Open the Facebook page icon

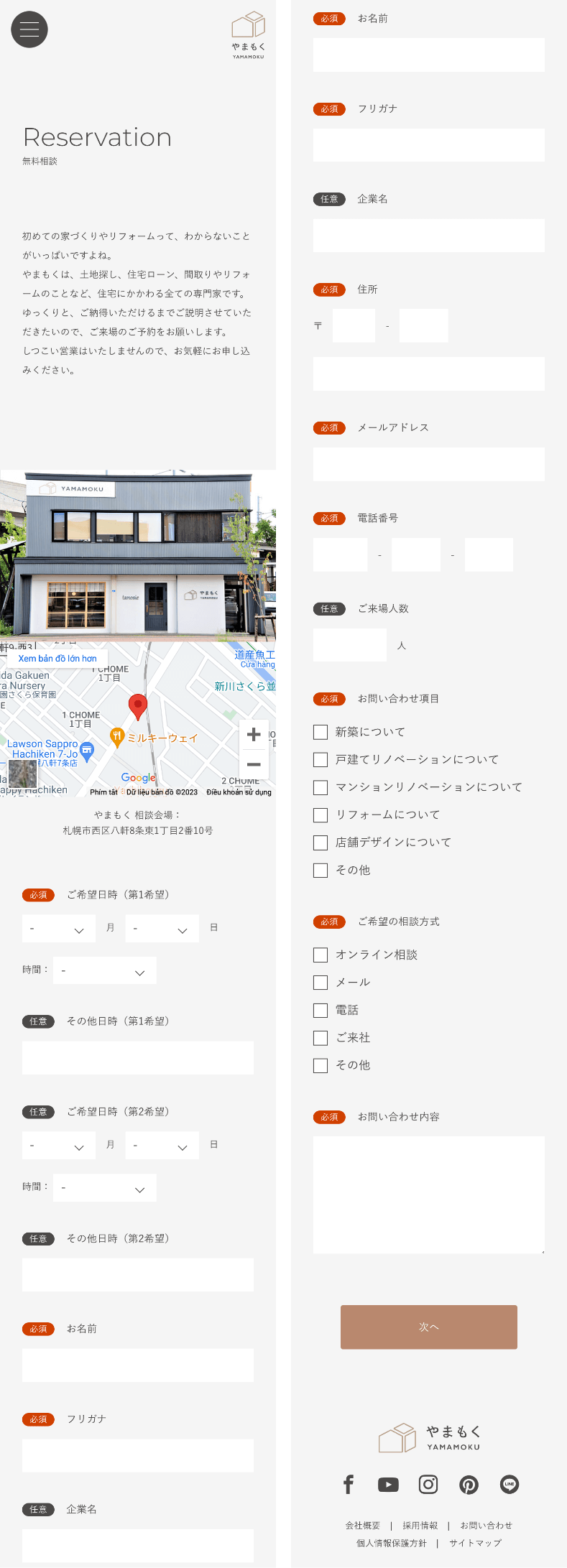(349, 1484)
